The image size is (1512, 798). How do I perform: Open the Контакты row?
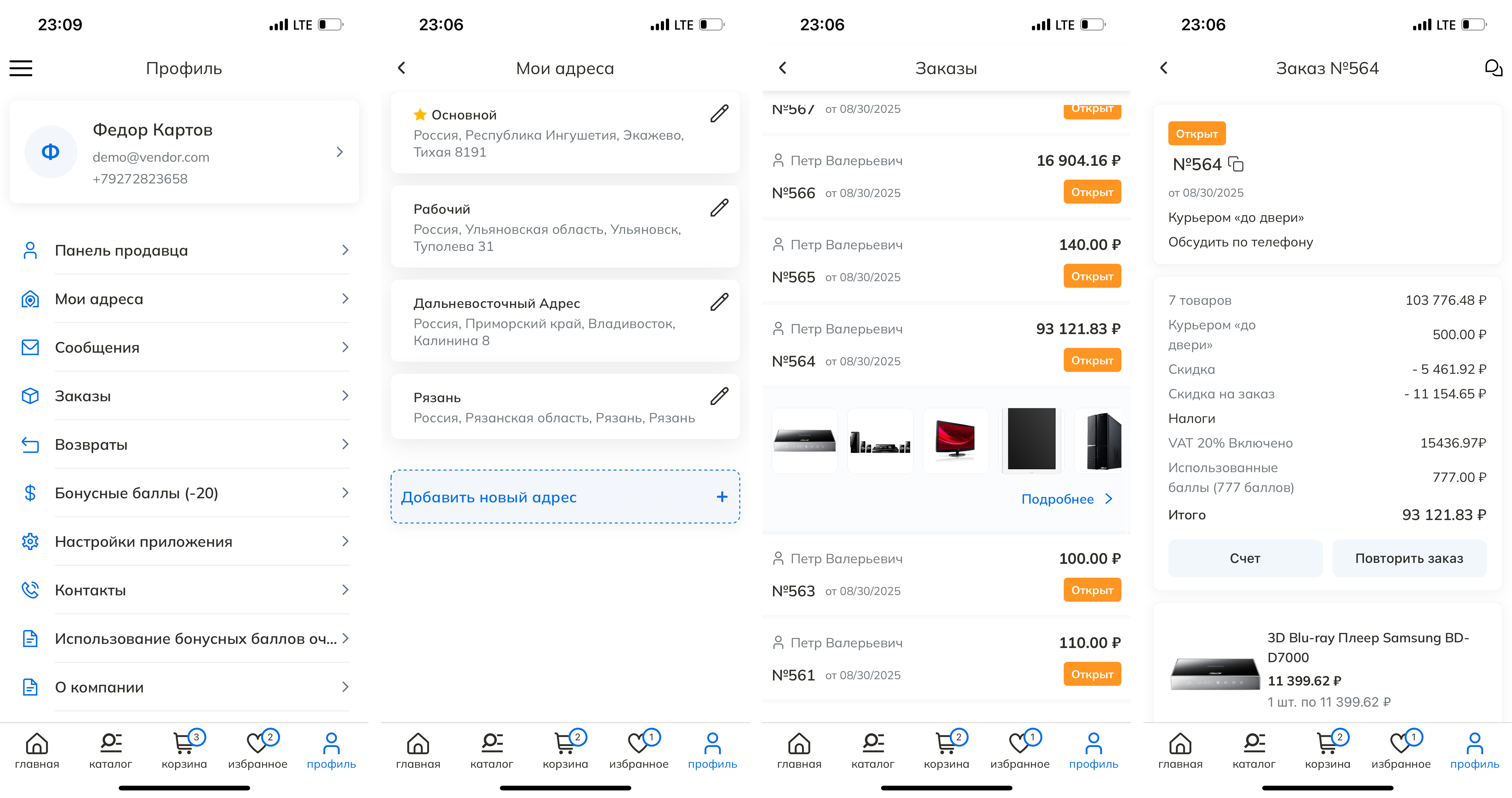(184, 590)
